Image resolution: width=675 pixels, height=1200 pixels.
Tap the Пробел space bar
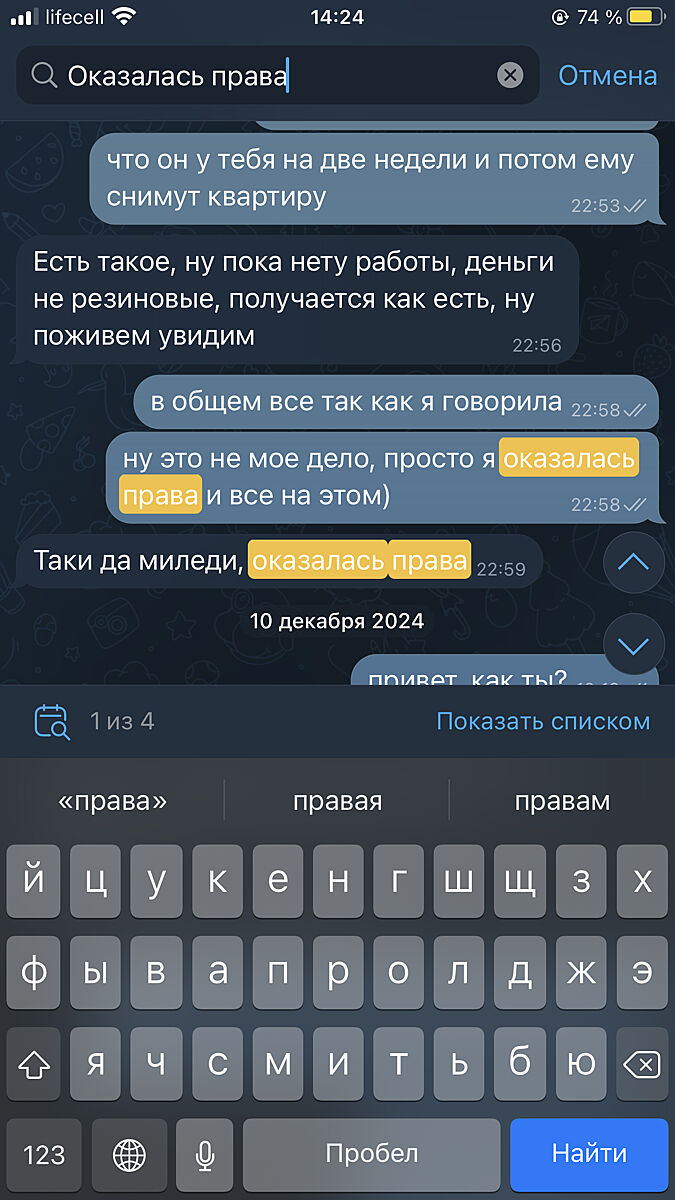(371, 1154)
